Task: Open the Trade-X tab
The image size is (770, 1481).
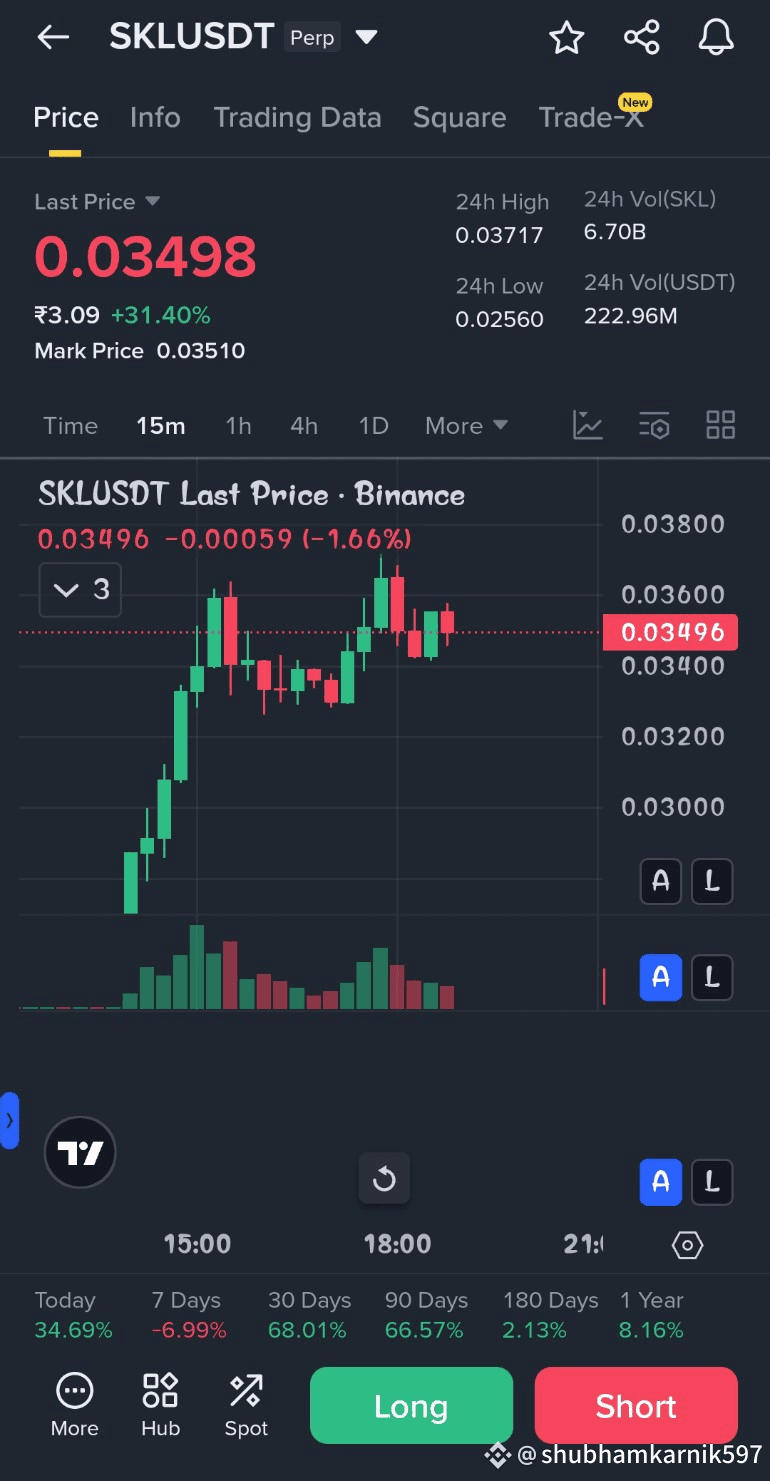Action: click(591, 118)
